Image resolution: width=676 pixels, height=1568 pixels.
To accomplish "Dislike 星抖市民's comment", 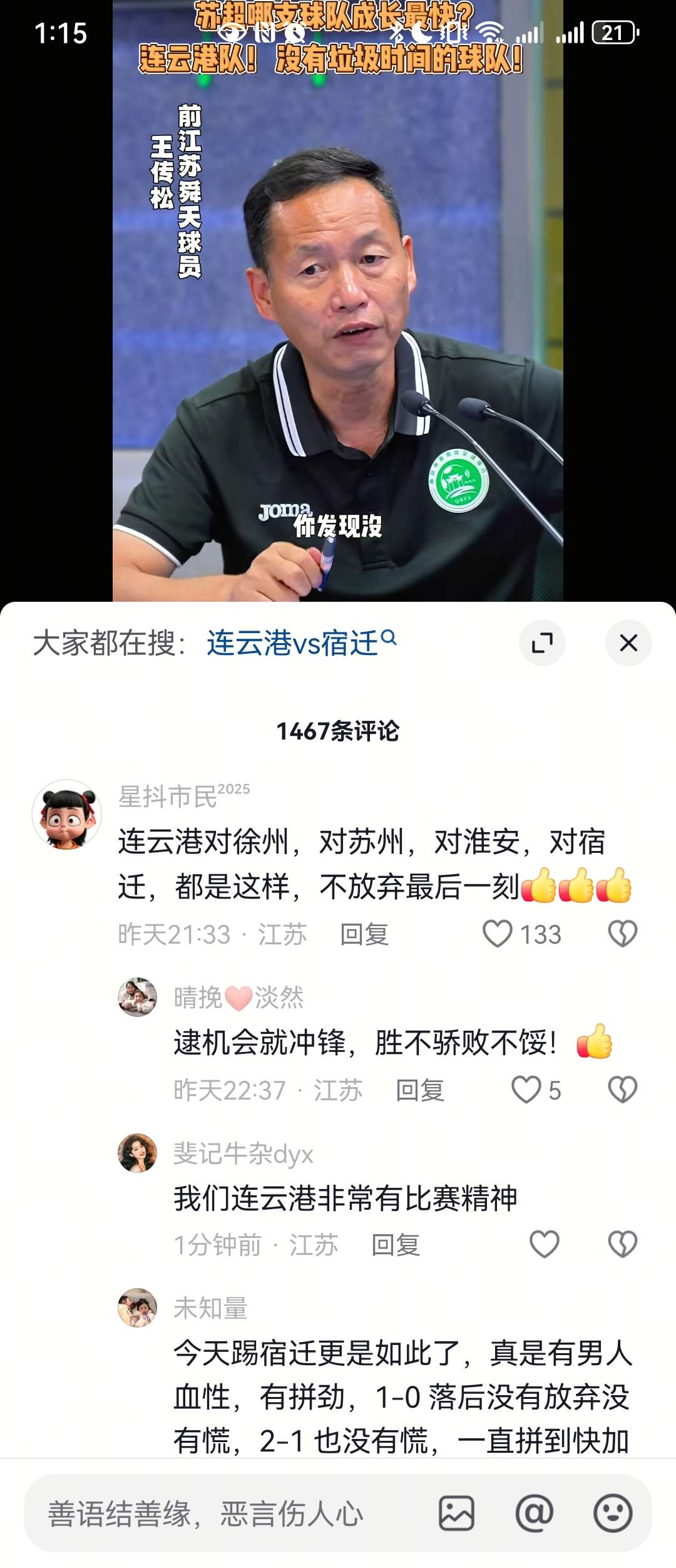I will click(x=622, y=934).
